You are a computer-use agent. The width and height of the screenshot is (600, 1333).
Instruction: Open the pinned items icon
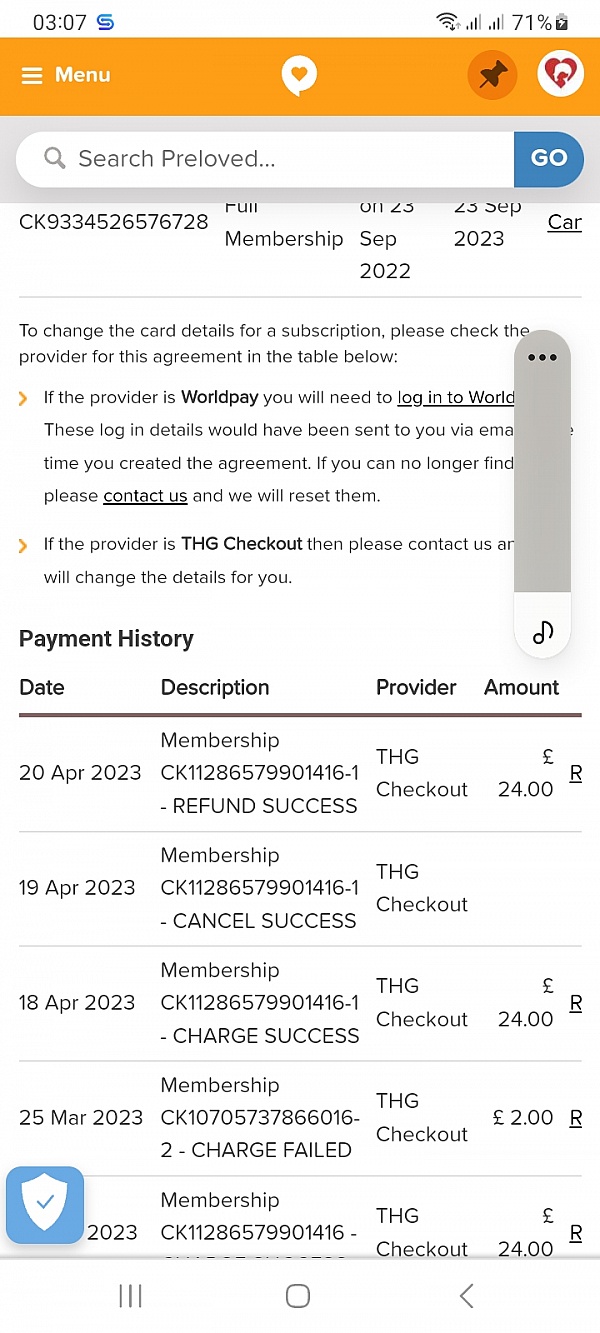(x=492, y=75)
